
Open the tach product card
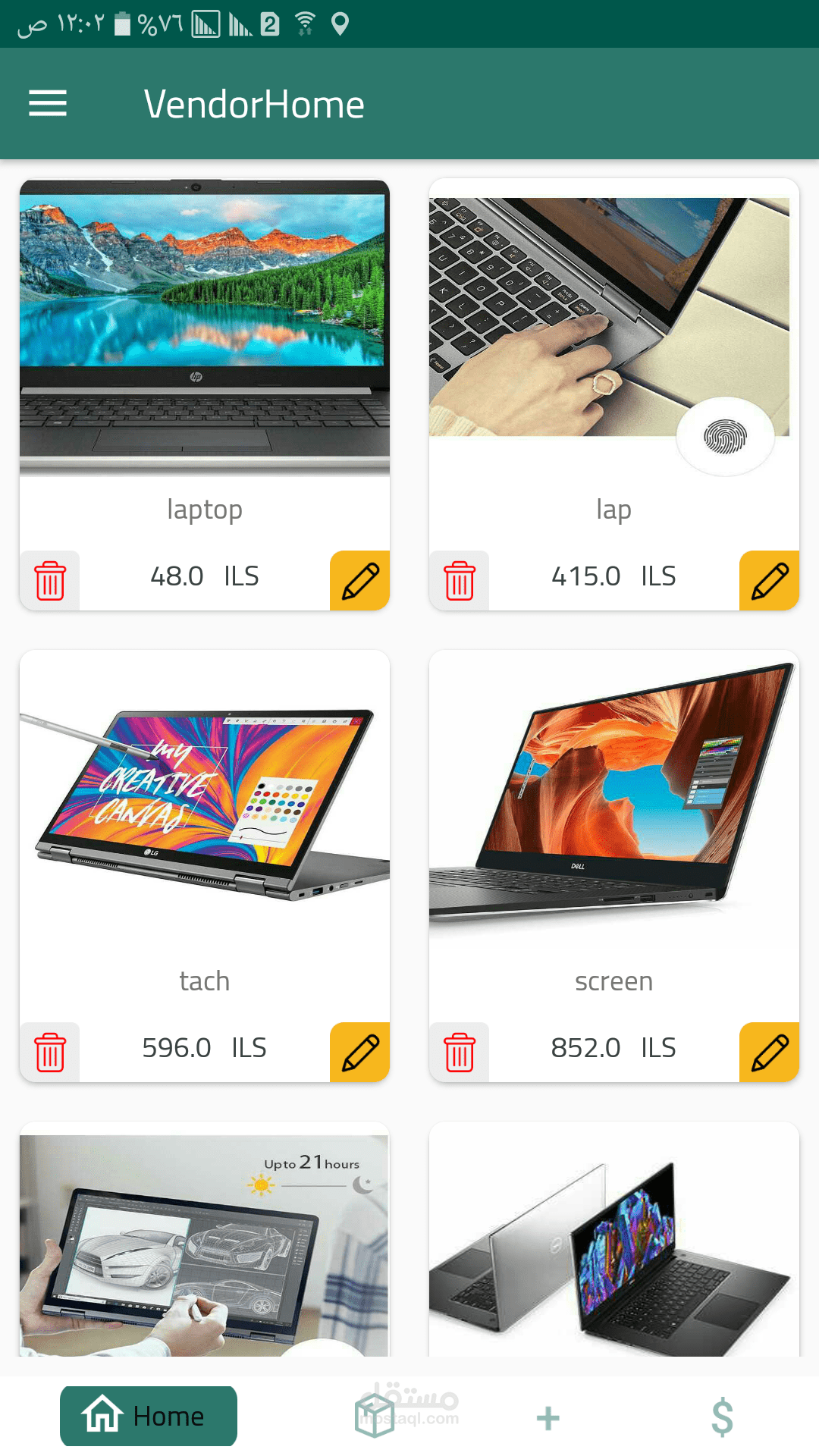[x=205, y=811]
